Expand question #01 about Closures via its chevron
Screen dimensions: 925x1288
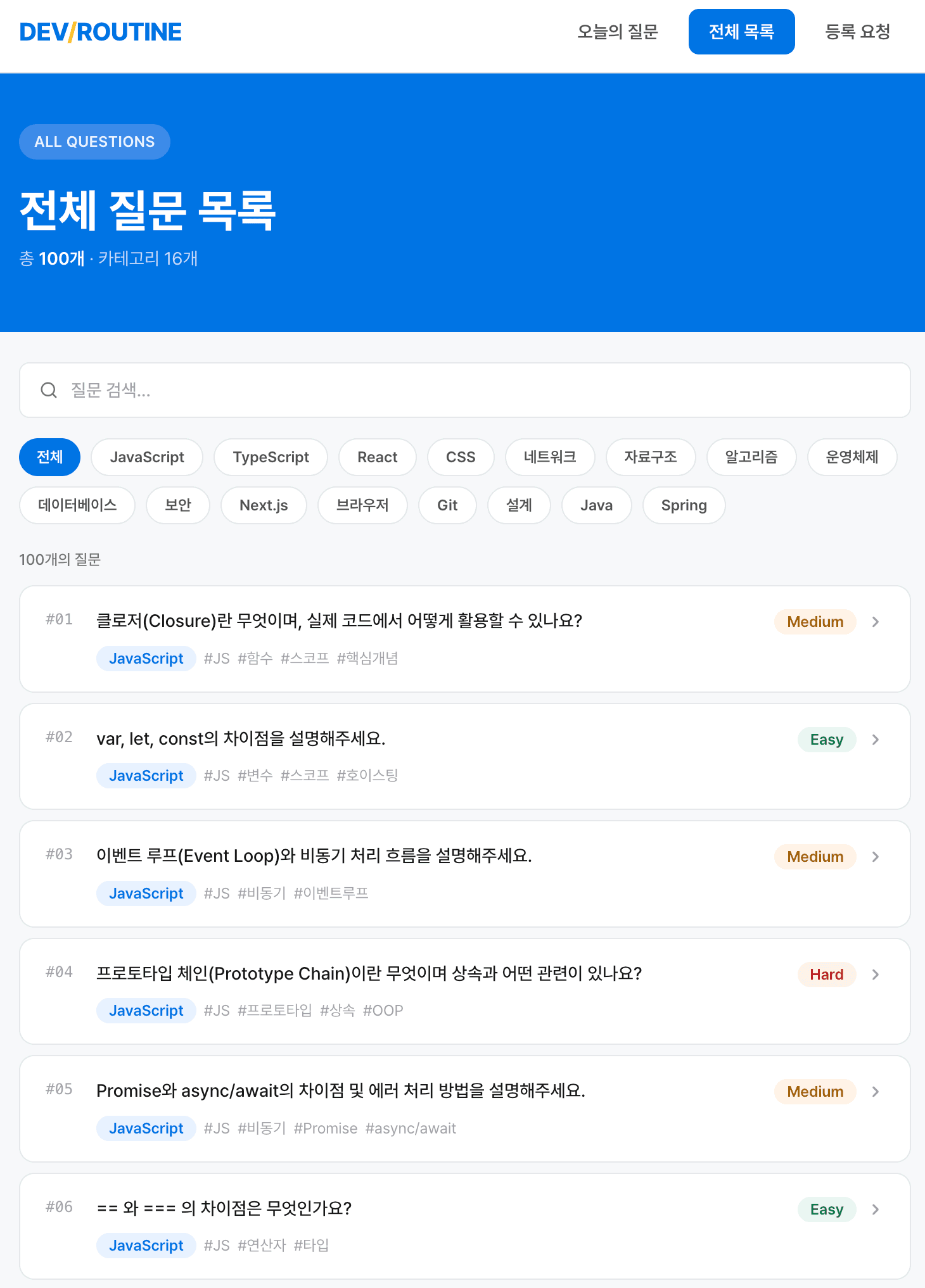(876, 622)
